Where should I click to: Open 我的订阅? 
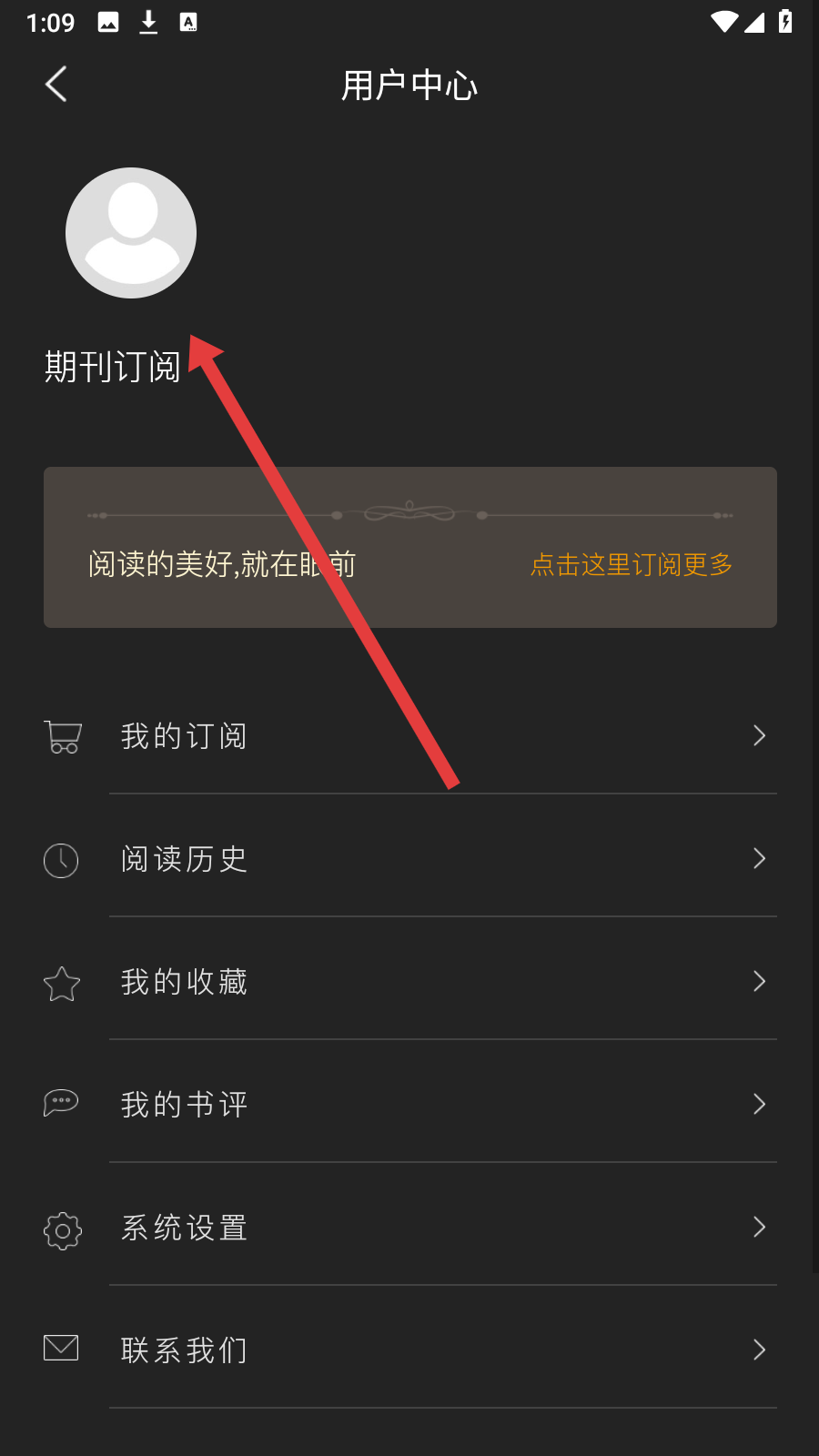coord(409,735)
